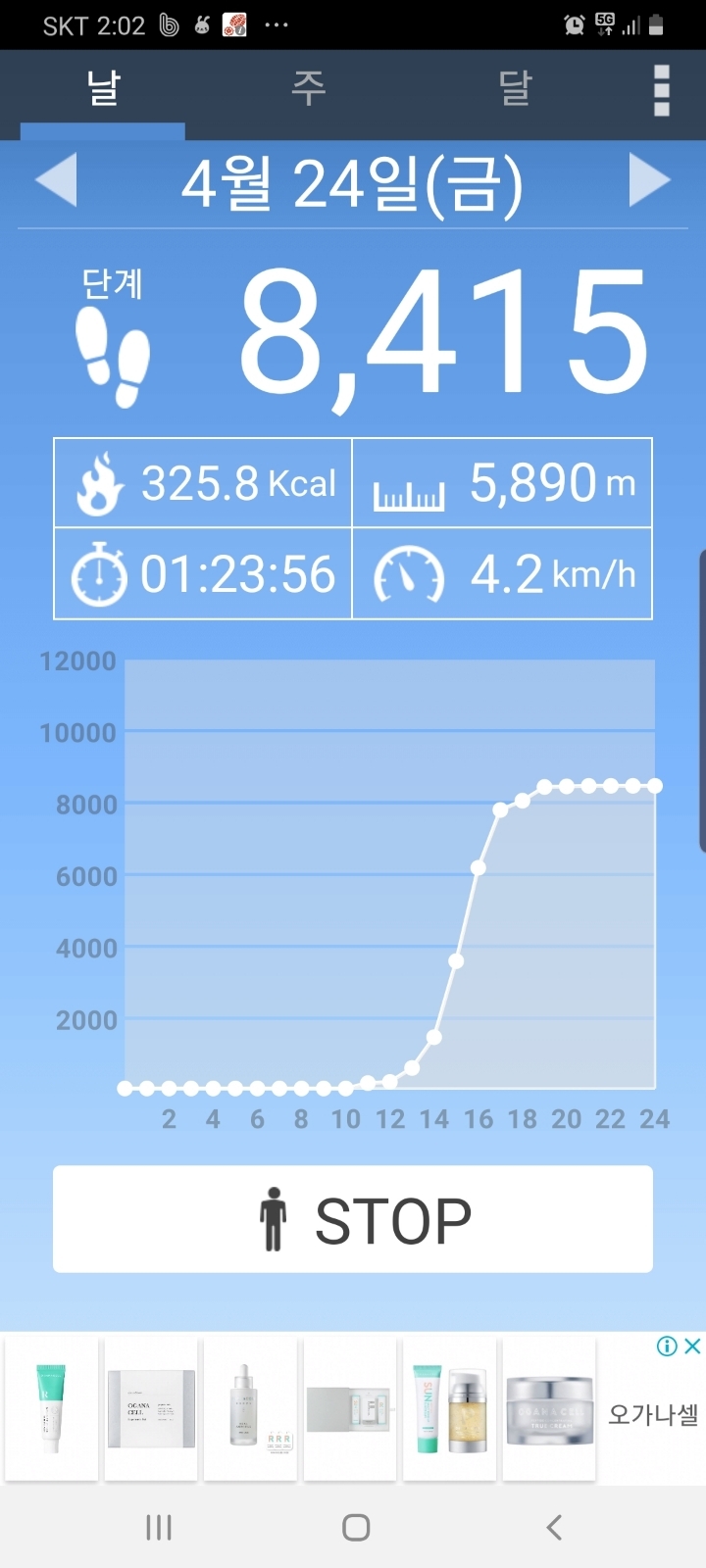706x1568 pixels.
Task: Tap the STOP button to stop counting
Action: (353, 1219)
